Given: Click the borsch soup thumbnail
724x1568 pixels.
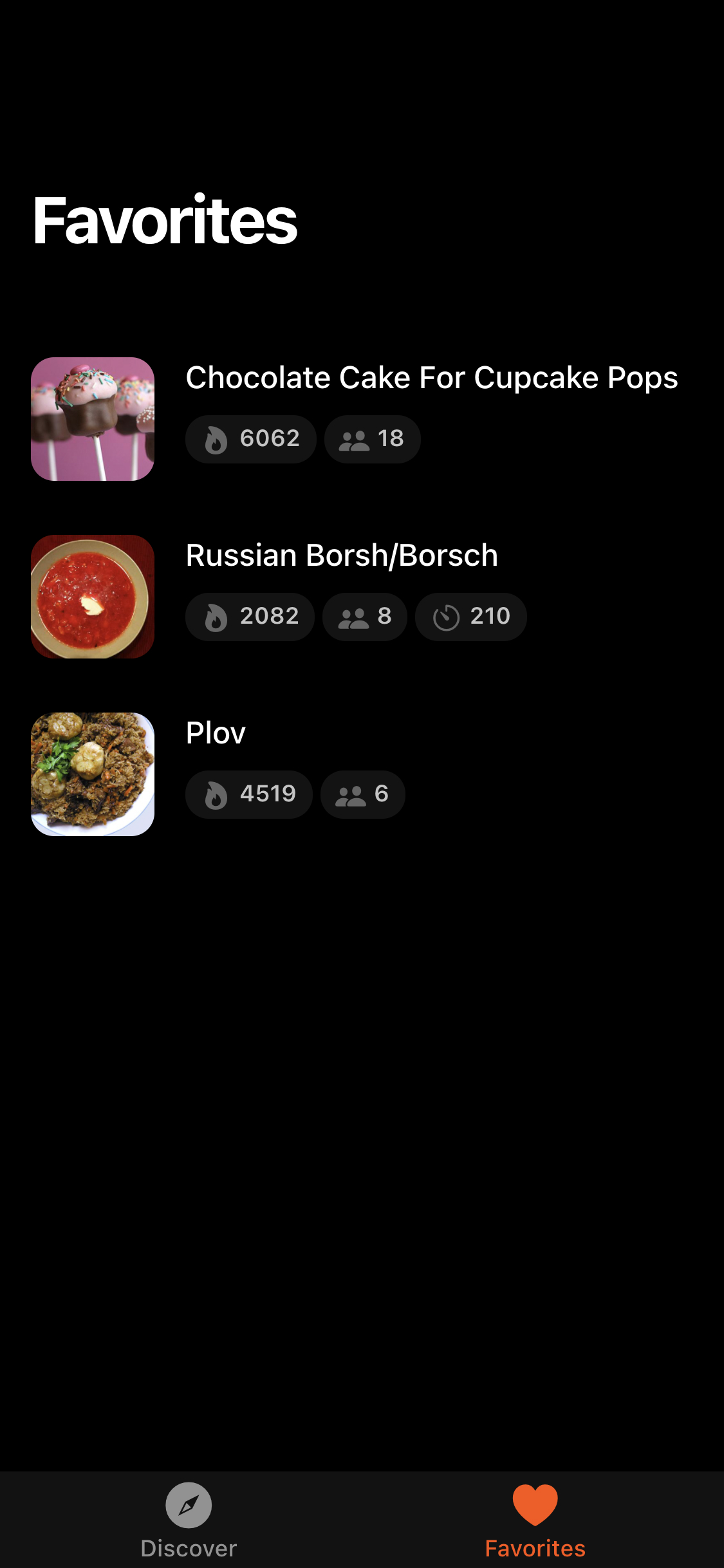Looking at the screenshot, I should (93, 595).
